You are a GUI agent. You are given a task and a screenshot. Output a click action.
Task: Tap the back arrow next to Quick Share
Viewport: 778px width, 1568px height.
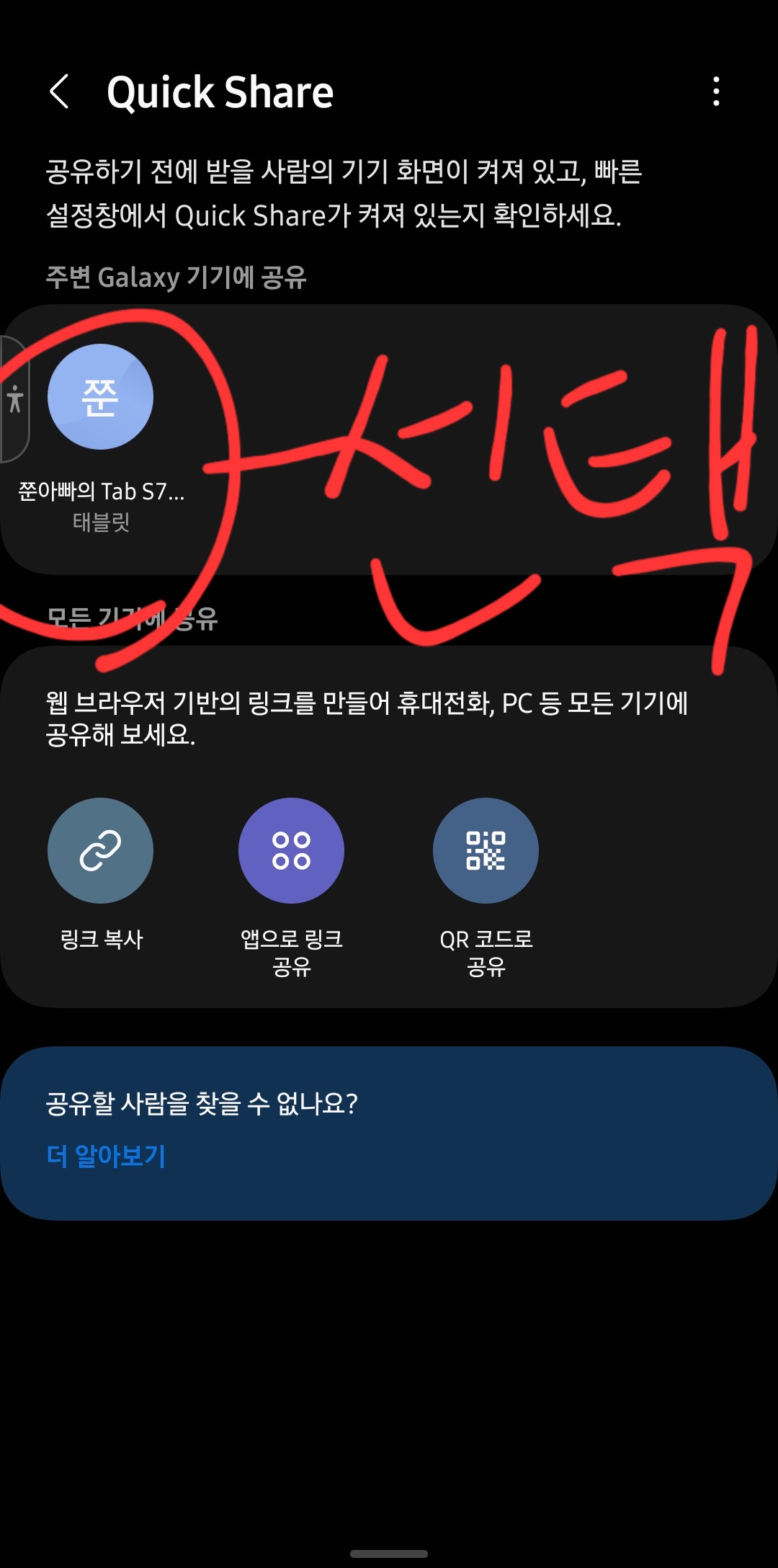click(x=61, y=92)
